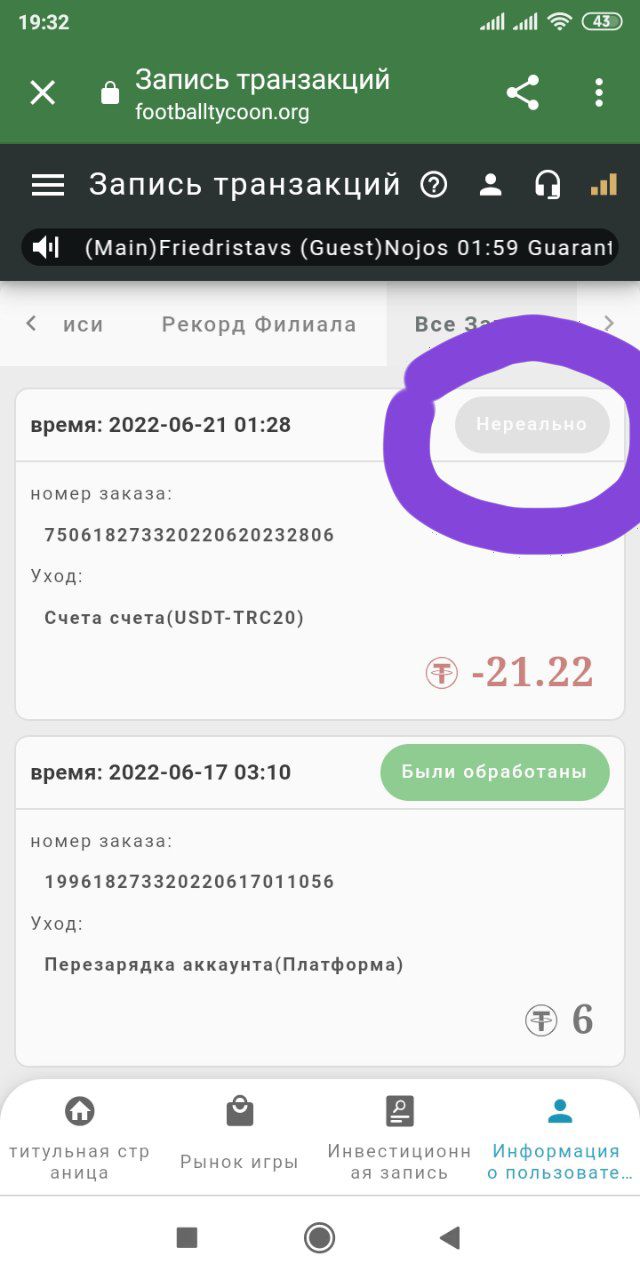Switch to Инвестиционная запись tab

(399, 1137)
